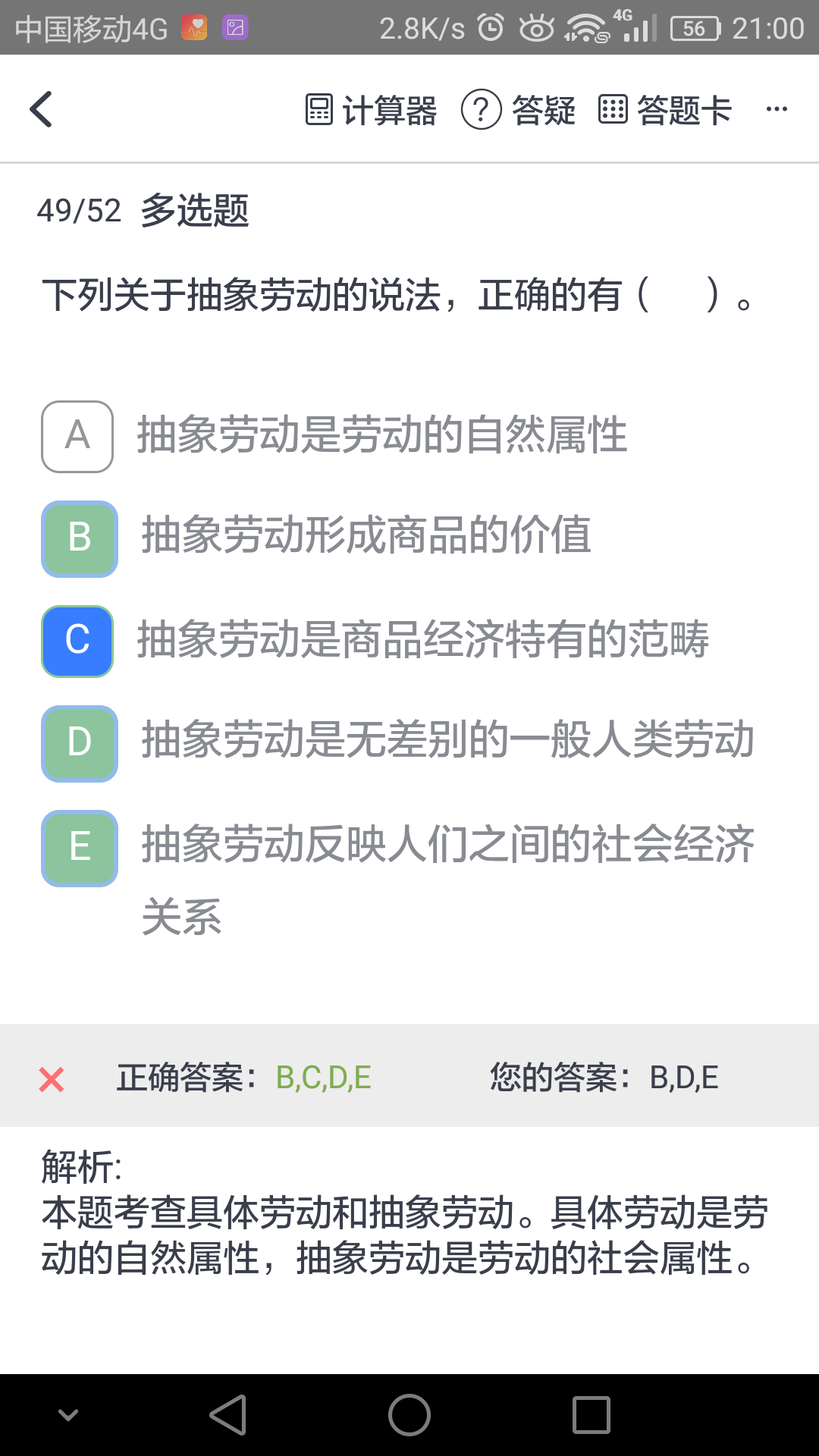Go back using the top-left arrow
Viewport: 819px width, 1456px height.
click(x=42, y=109)
